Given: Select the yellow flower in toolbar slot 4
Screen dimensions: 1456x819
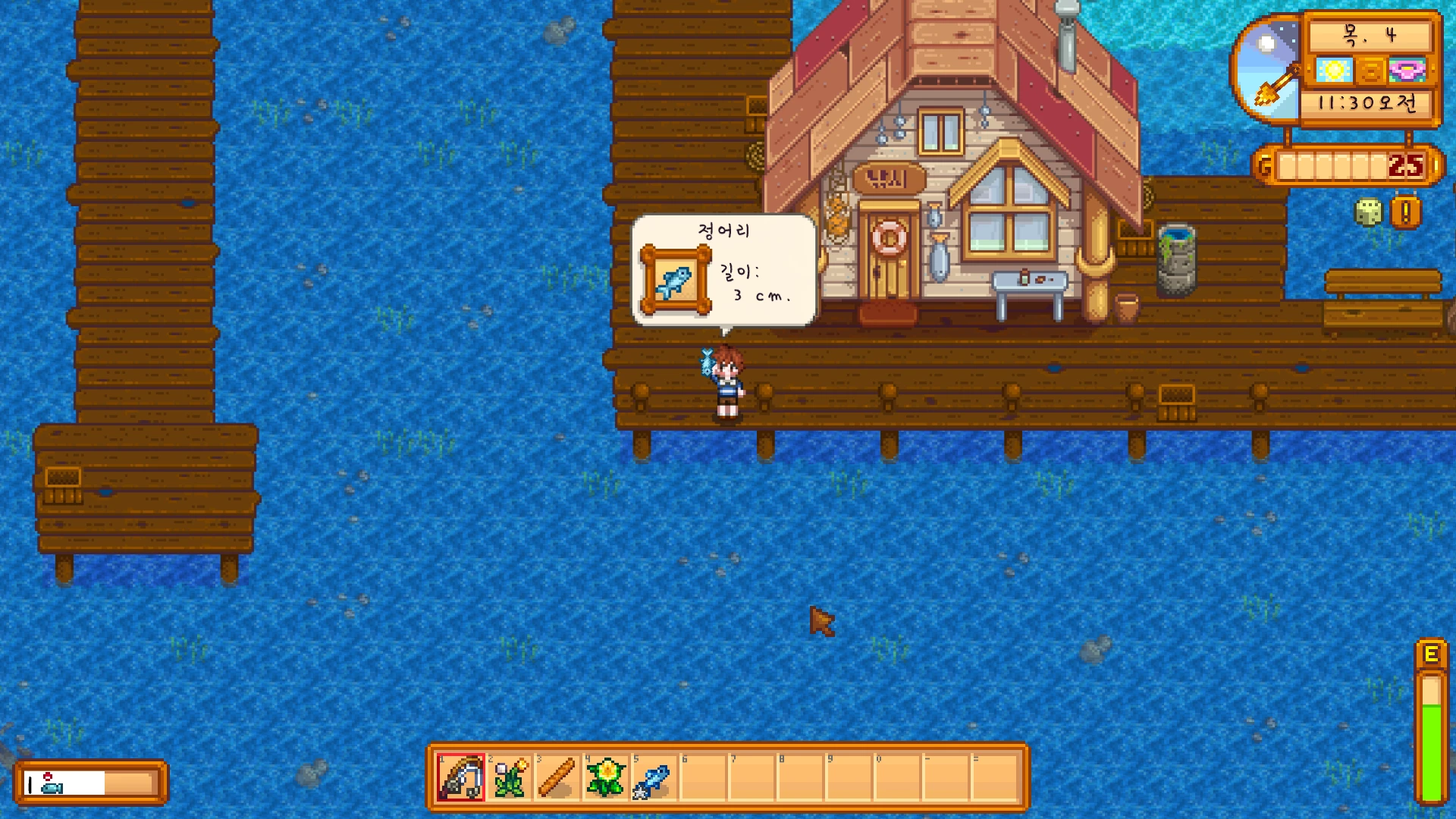Looking at the screenshot, I should pyautogui.click(x=606, y=777).
